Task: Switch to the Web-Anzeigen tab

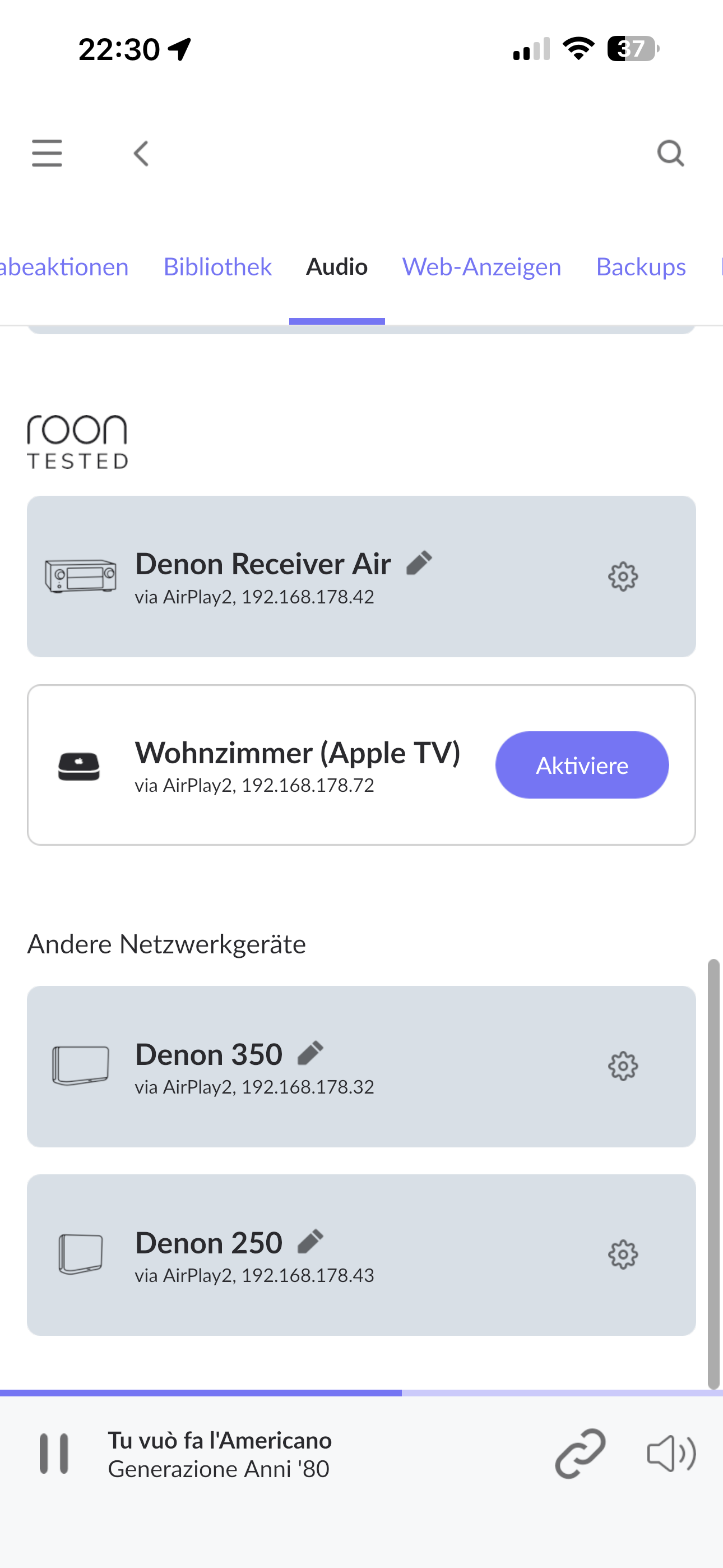Action: (x=481, y=266)
